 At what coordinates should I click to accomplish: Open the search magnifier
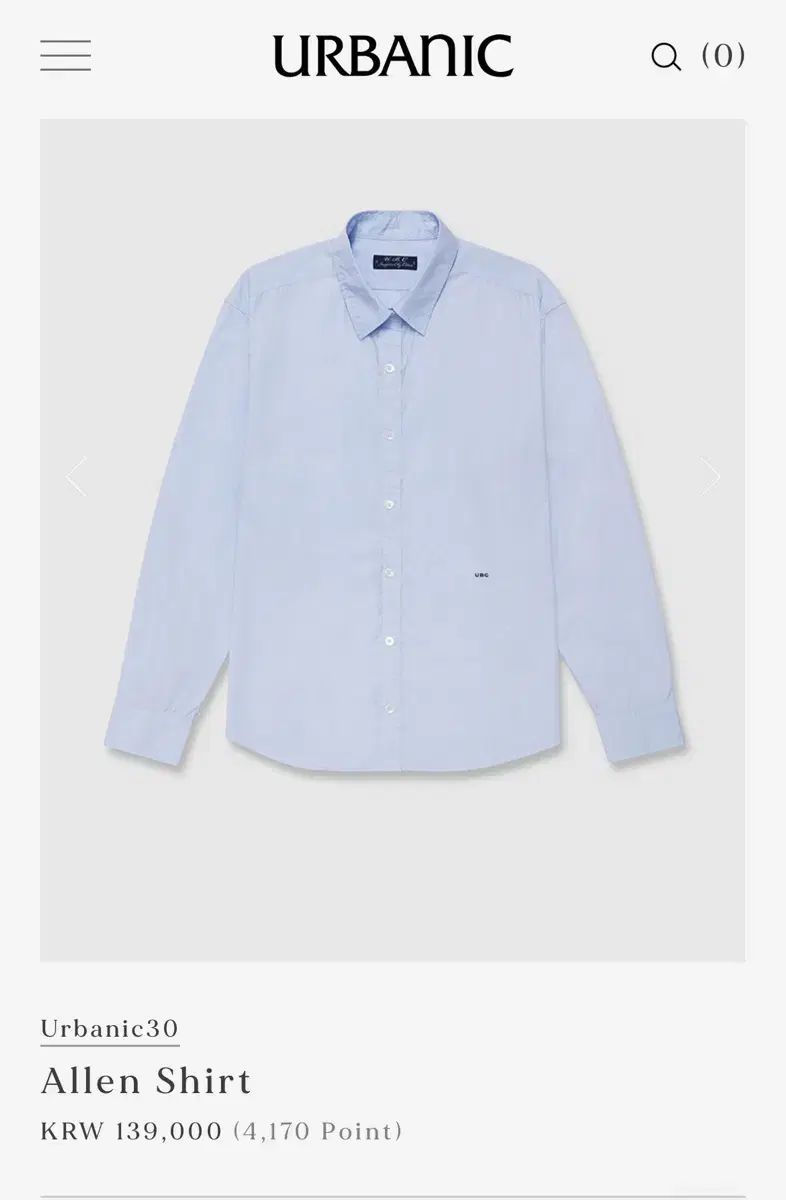click(x=666, y=57)
